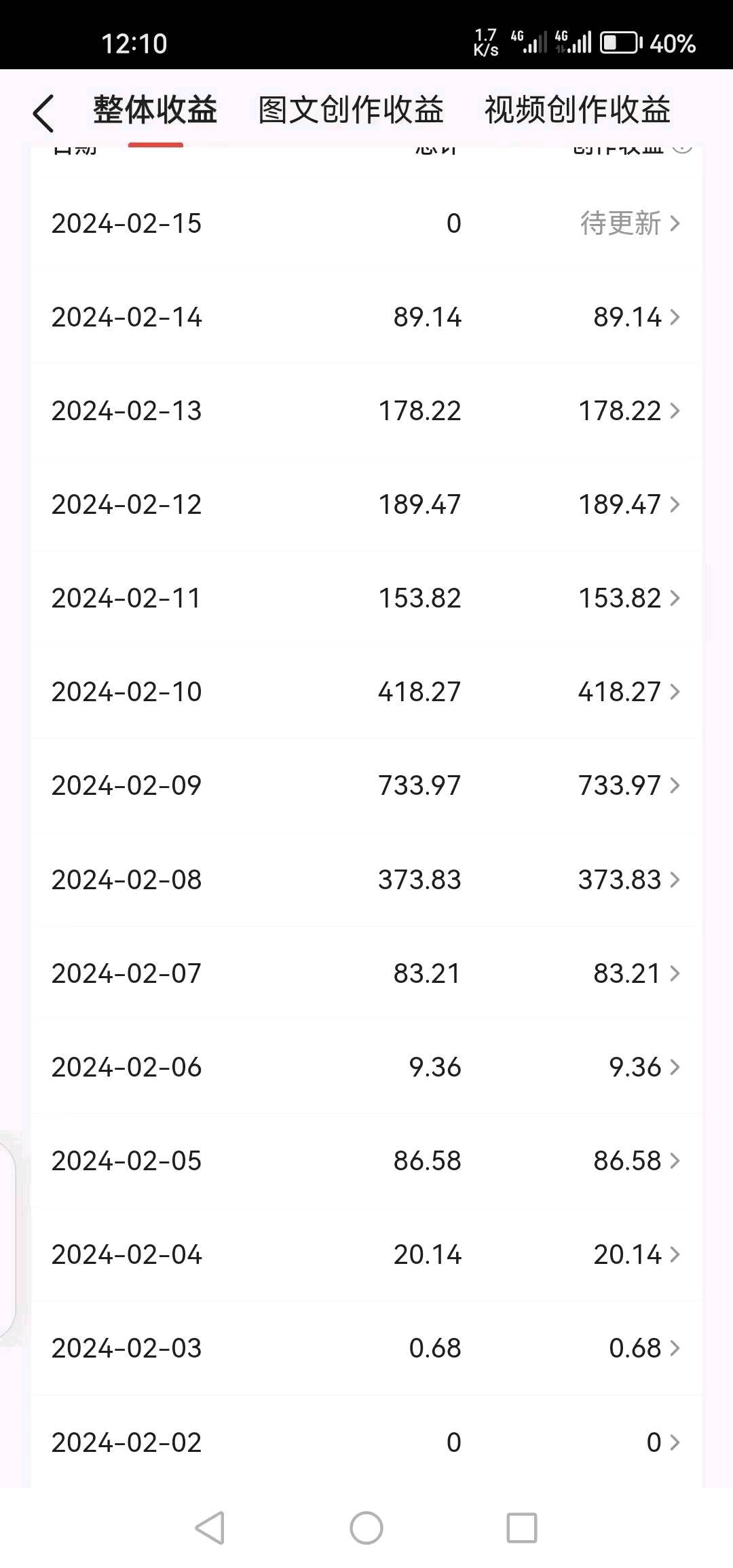Open the 83.21 earnings detail for 2024-02-07
This screenshot has width=733, height=1568.
coord(637,973)
